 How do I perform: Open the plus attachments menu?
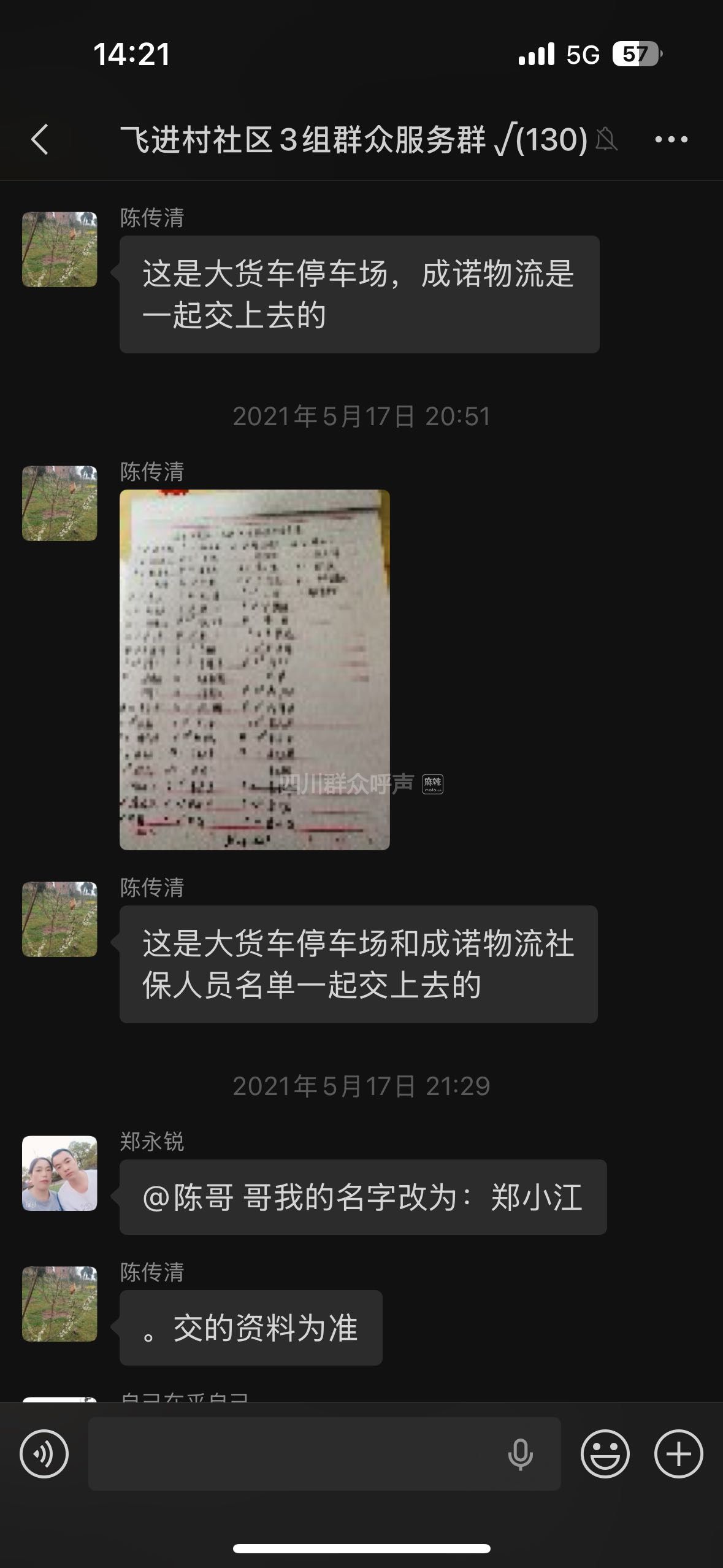click(678, 1453)
